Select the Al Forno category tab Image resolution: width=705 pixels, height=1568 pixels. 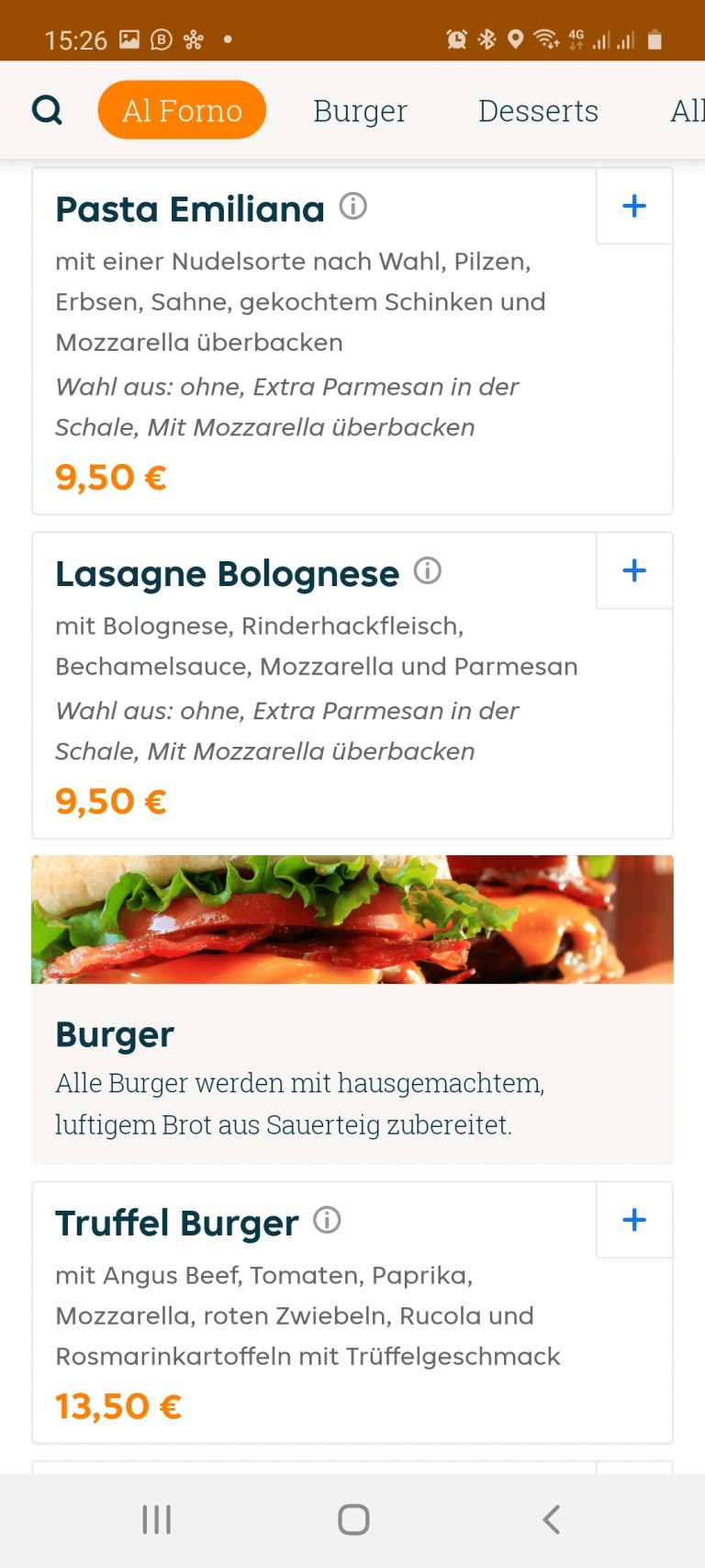click(x=182, y=110)
